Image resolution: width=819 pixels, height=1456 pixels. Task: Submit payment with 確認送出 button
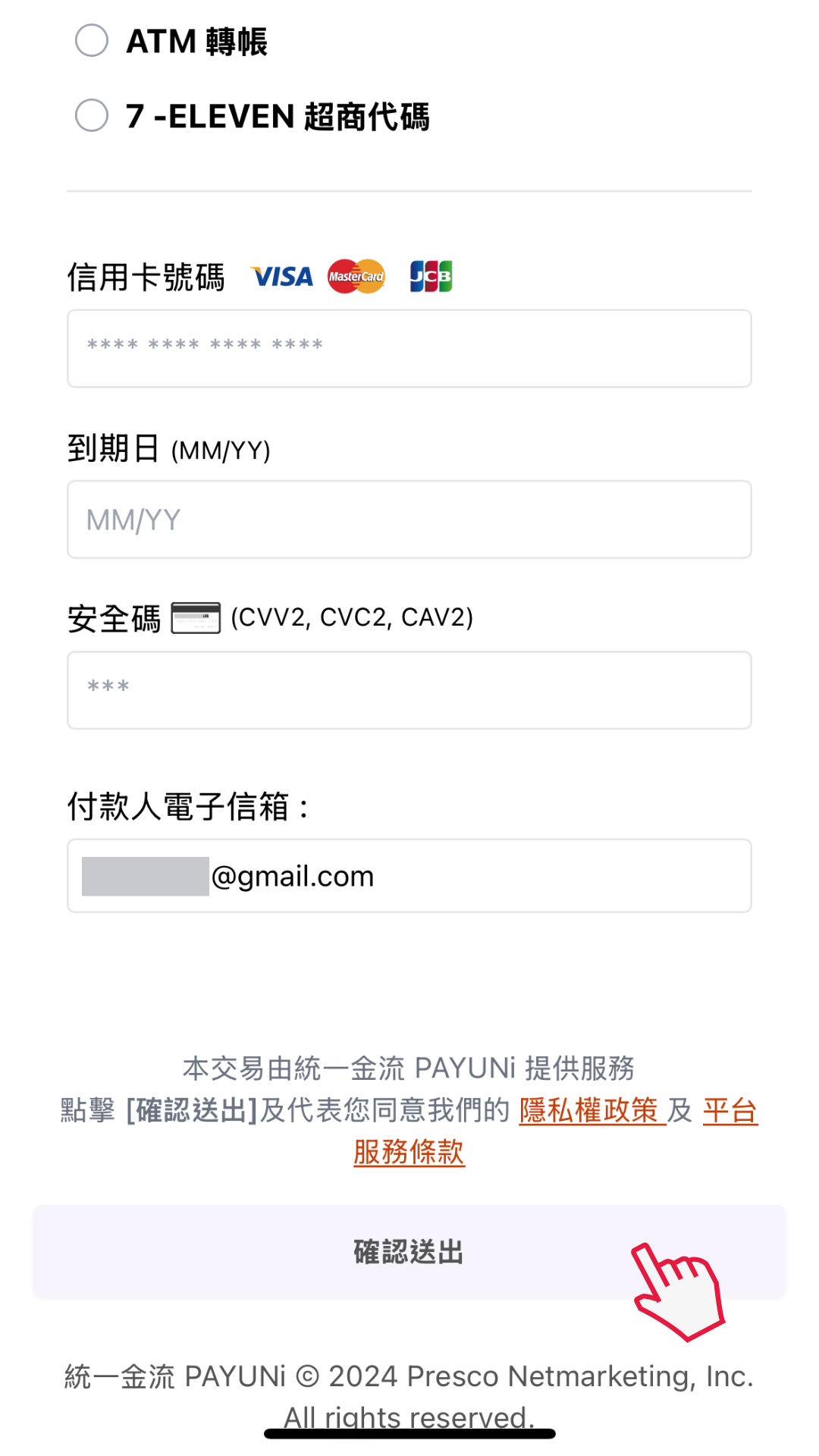[x=409, y=1251]
